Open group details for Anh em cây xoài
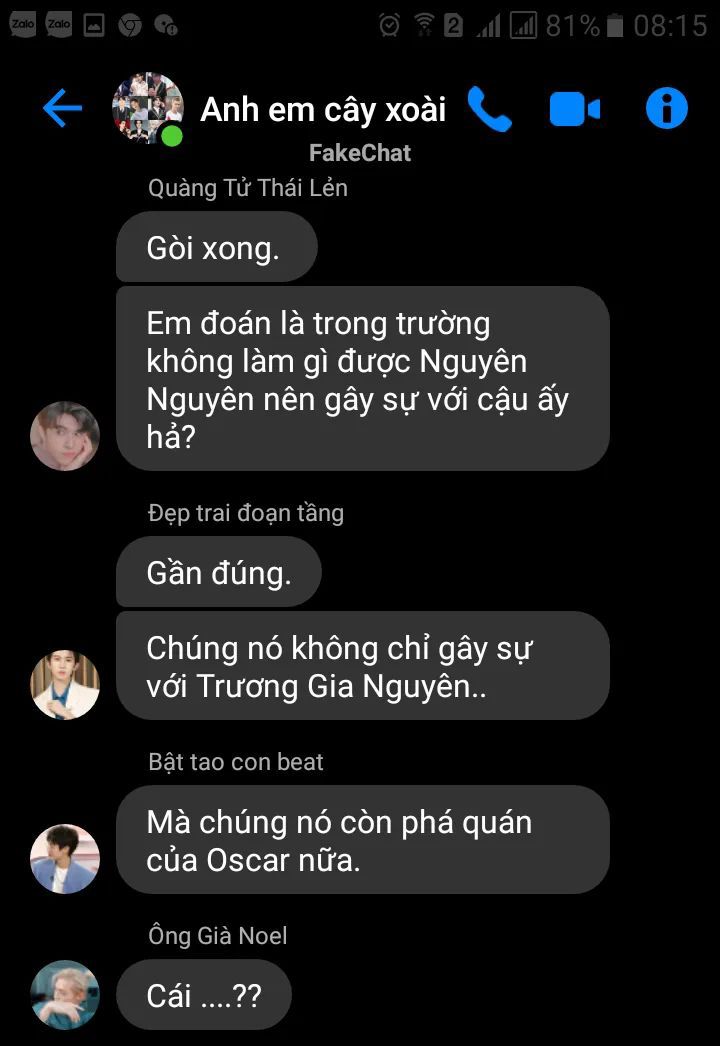 (x=322, y=109)
